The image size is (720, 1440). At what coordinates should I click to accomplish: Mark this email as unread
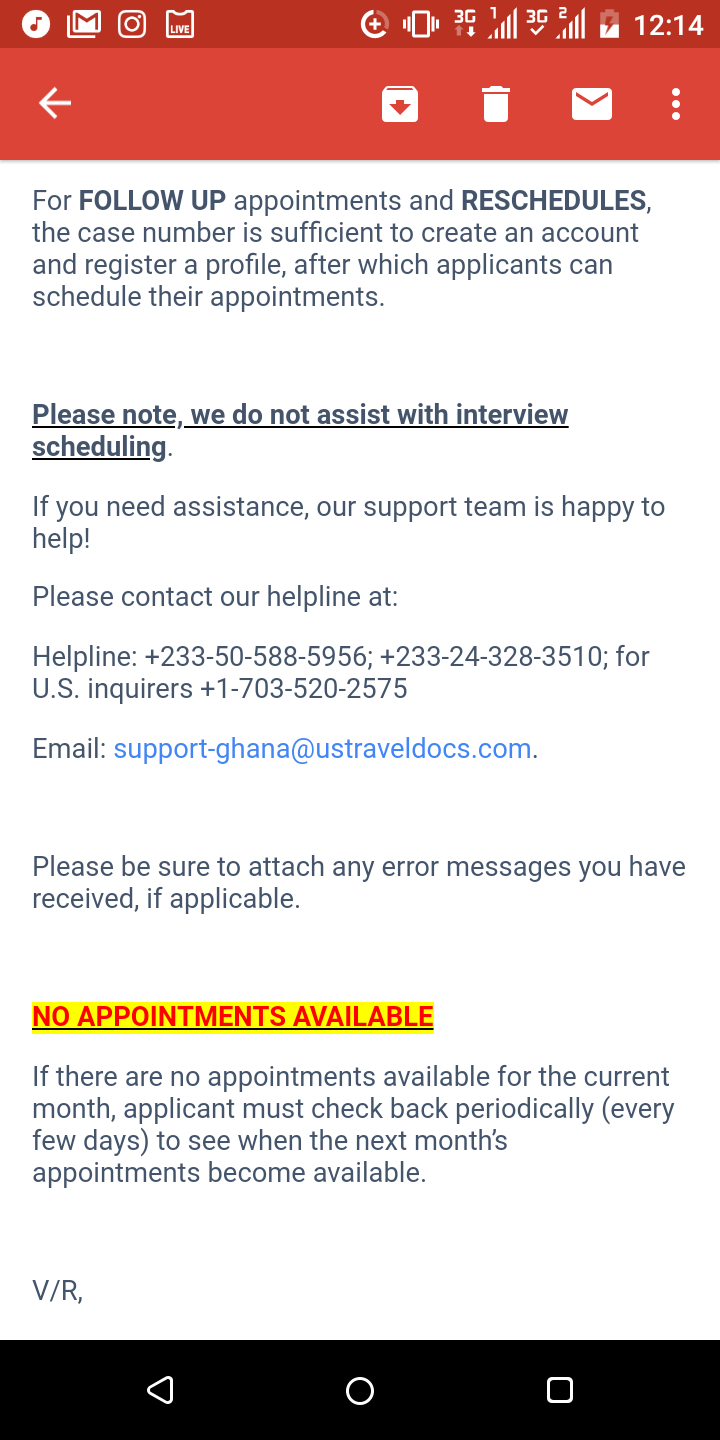[x=592, y=104]
